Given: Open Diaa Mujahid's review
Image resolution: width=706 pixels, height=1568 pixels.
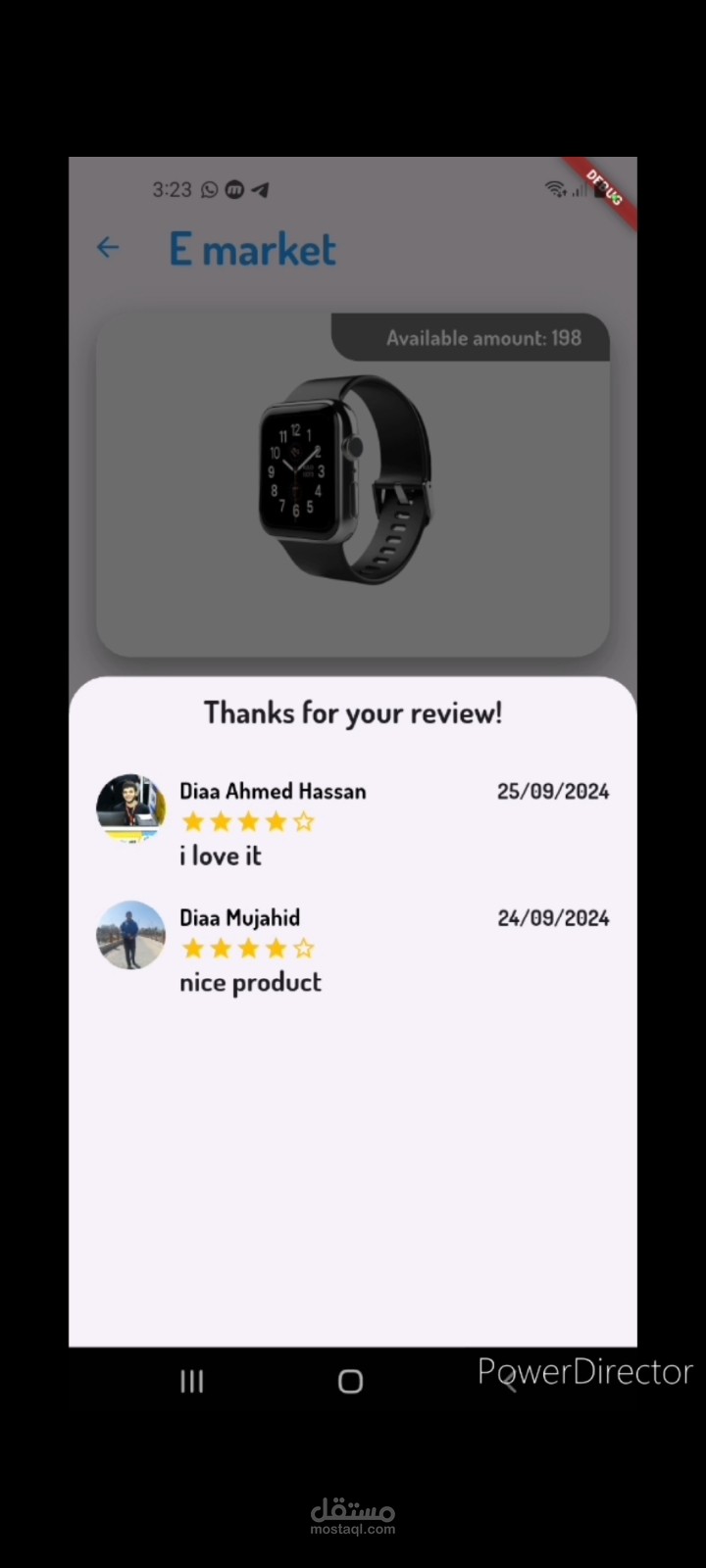Looking at the screenshot, I should (353, 950).
